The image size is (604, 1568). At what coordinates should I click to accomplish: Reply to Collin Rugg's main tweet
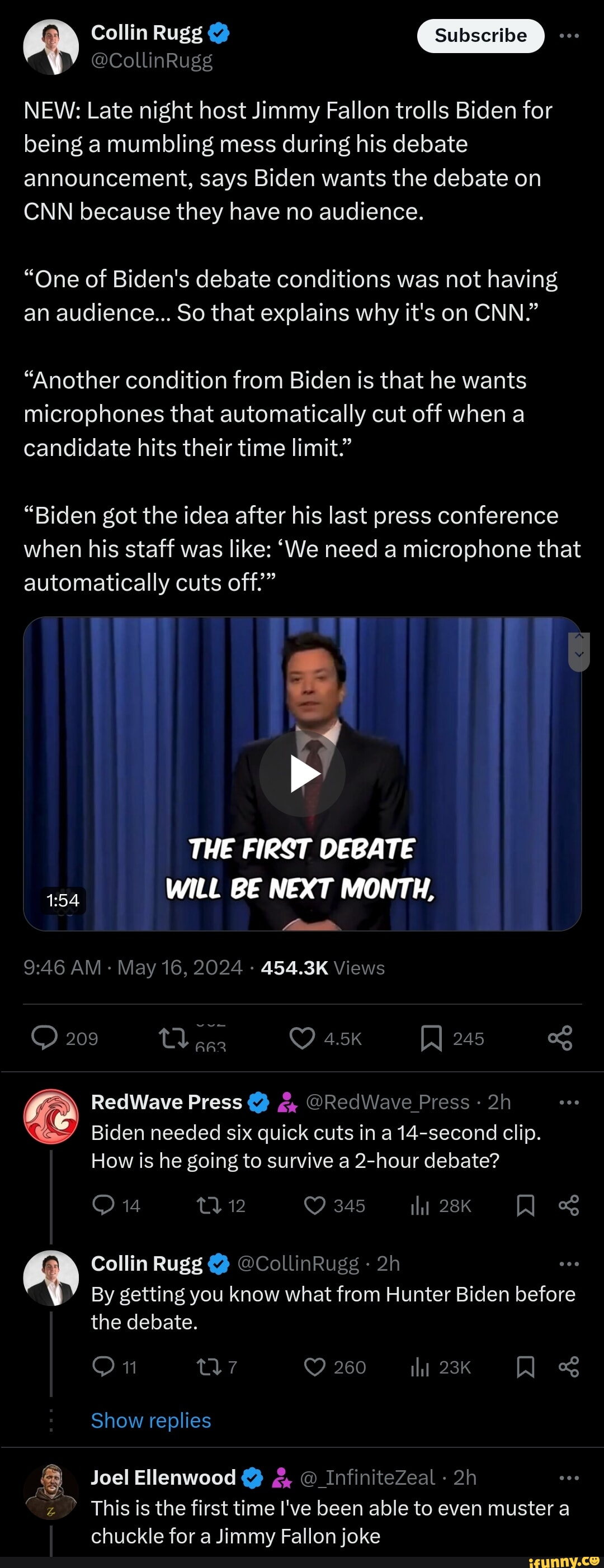(x=46, y=1039)
